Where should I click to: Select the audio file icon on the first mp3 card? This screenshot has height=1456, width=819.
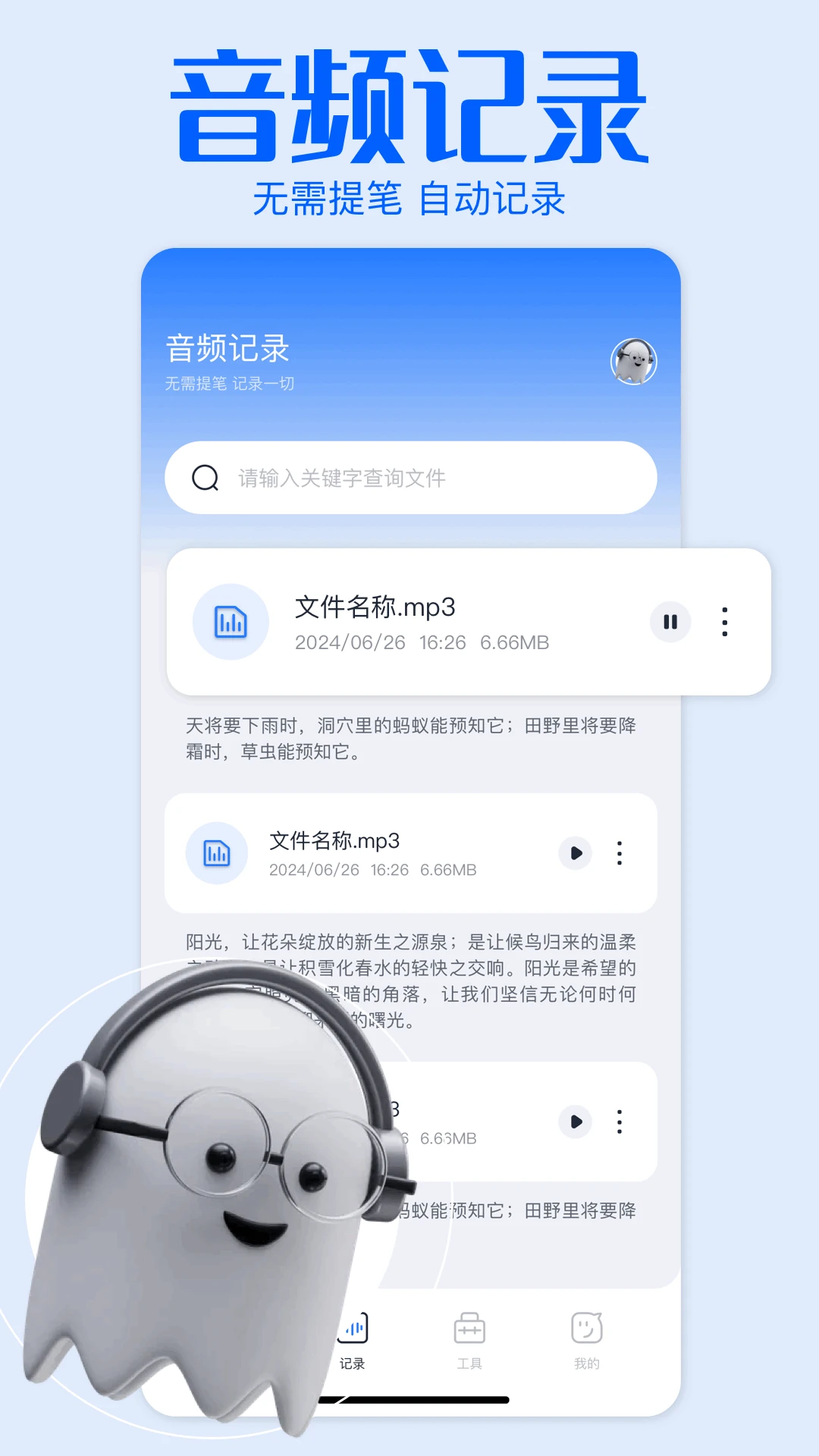(x=231, y=621)
